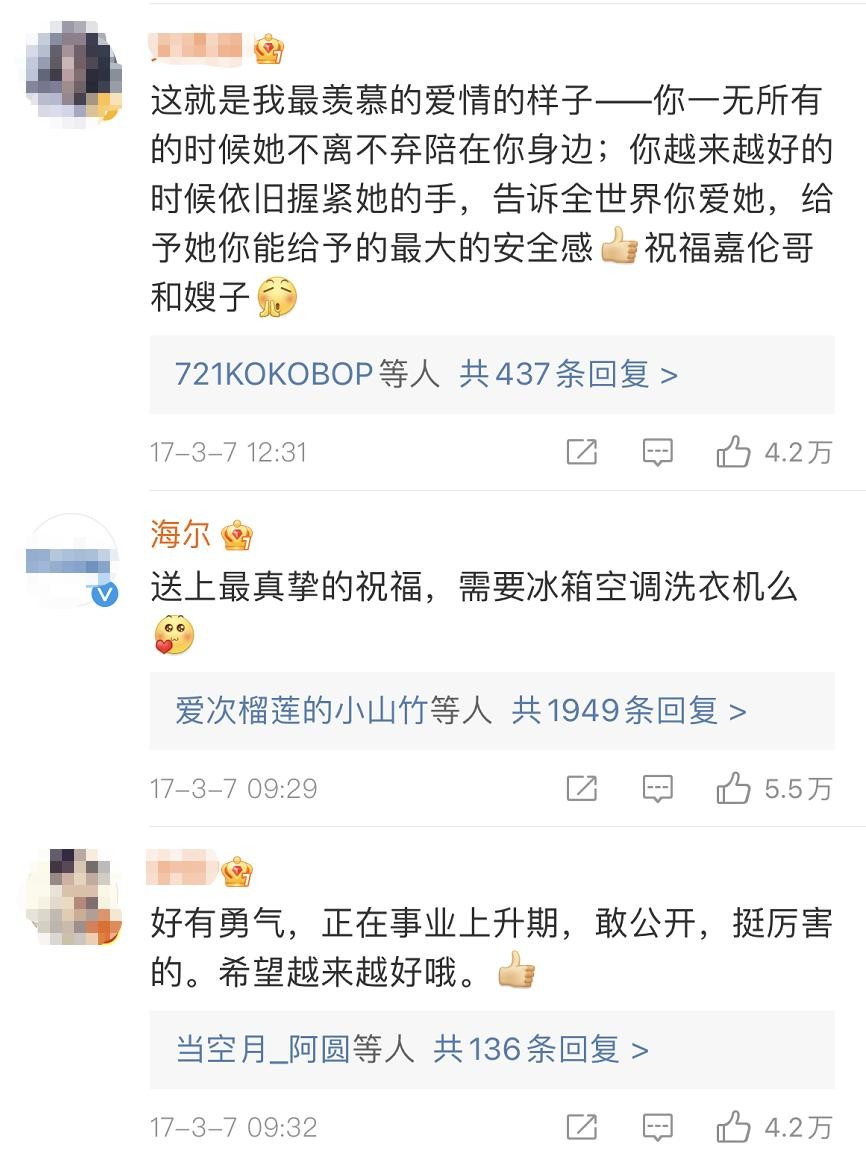
Task: Repost the comment posted at 09:32
Action: tap(582, 1127)
